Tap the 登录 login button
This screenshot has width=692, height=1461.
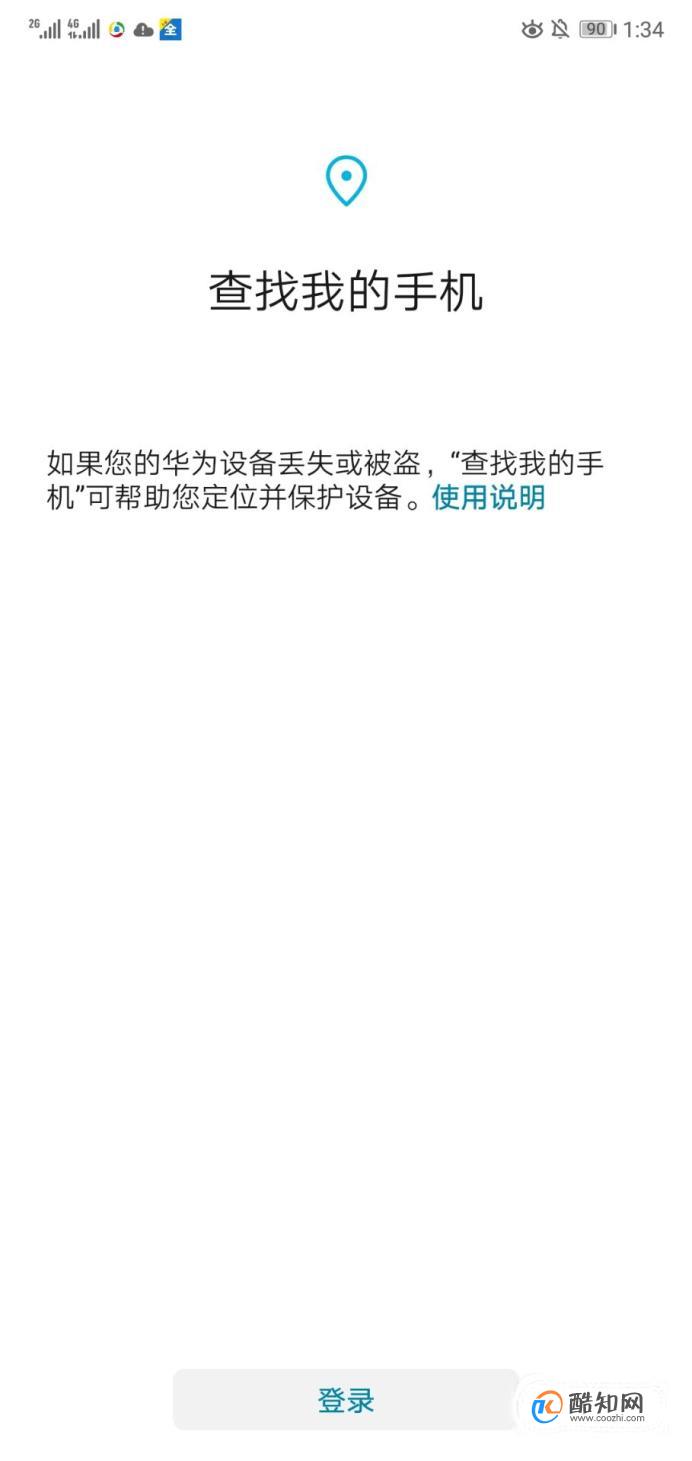[x=346, y=1400]
